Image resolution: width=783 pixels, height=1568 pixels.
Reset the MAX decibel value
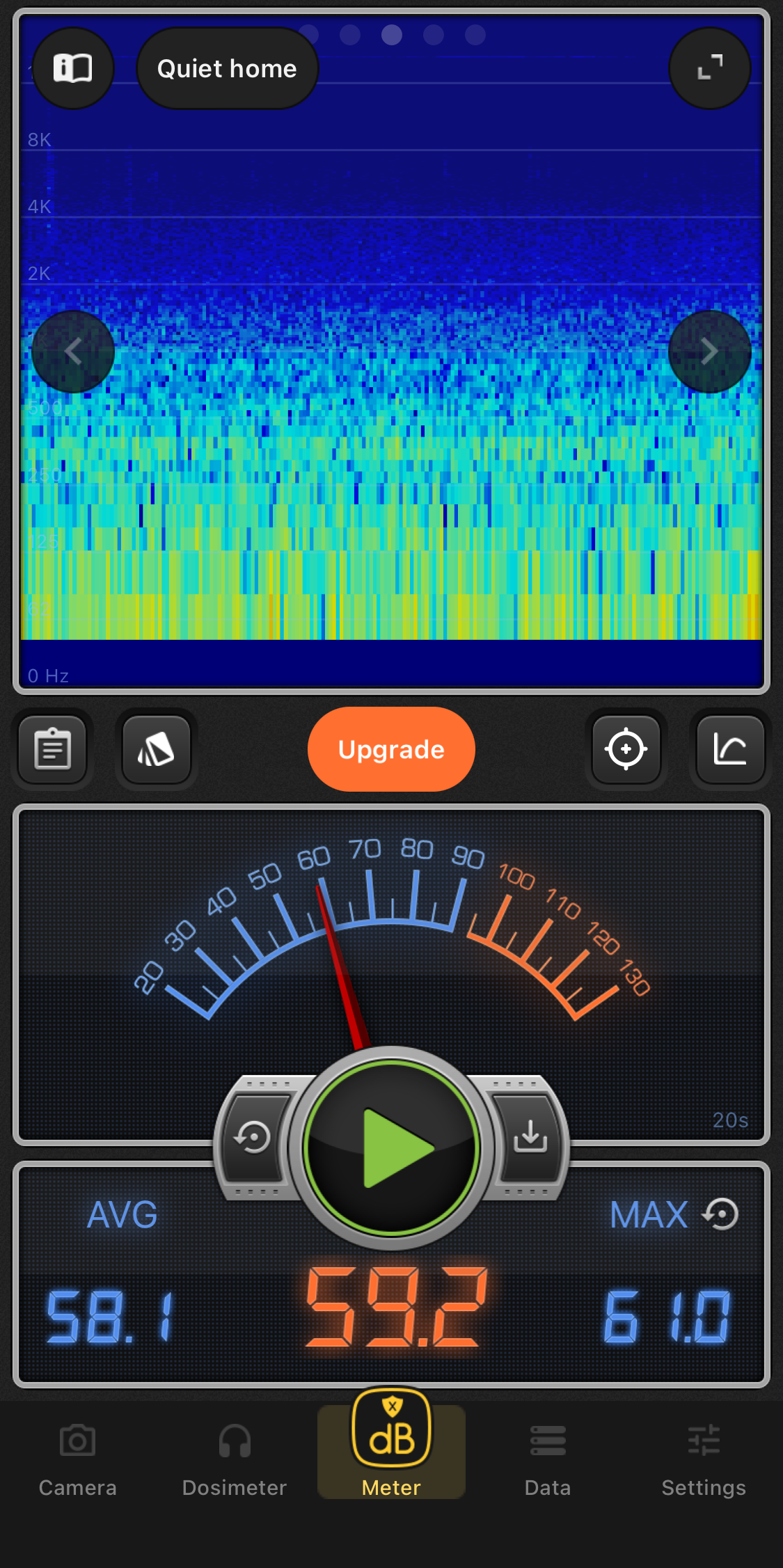[721, 1214]
